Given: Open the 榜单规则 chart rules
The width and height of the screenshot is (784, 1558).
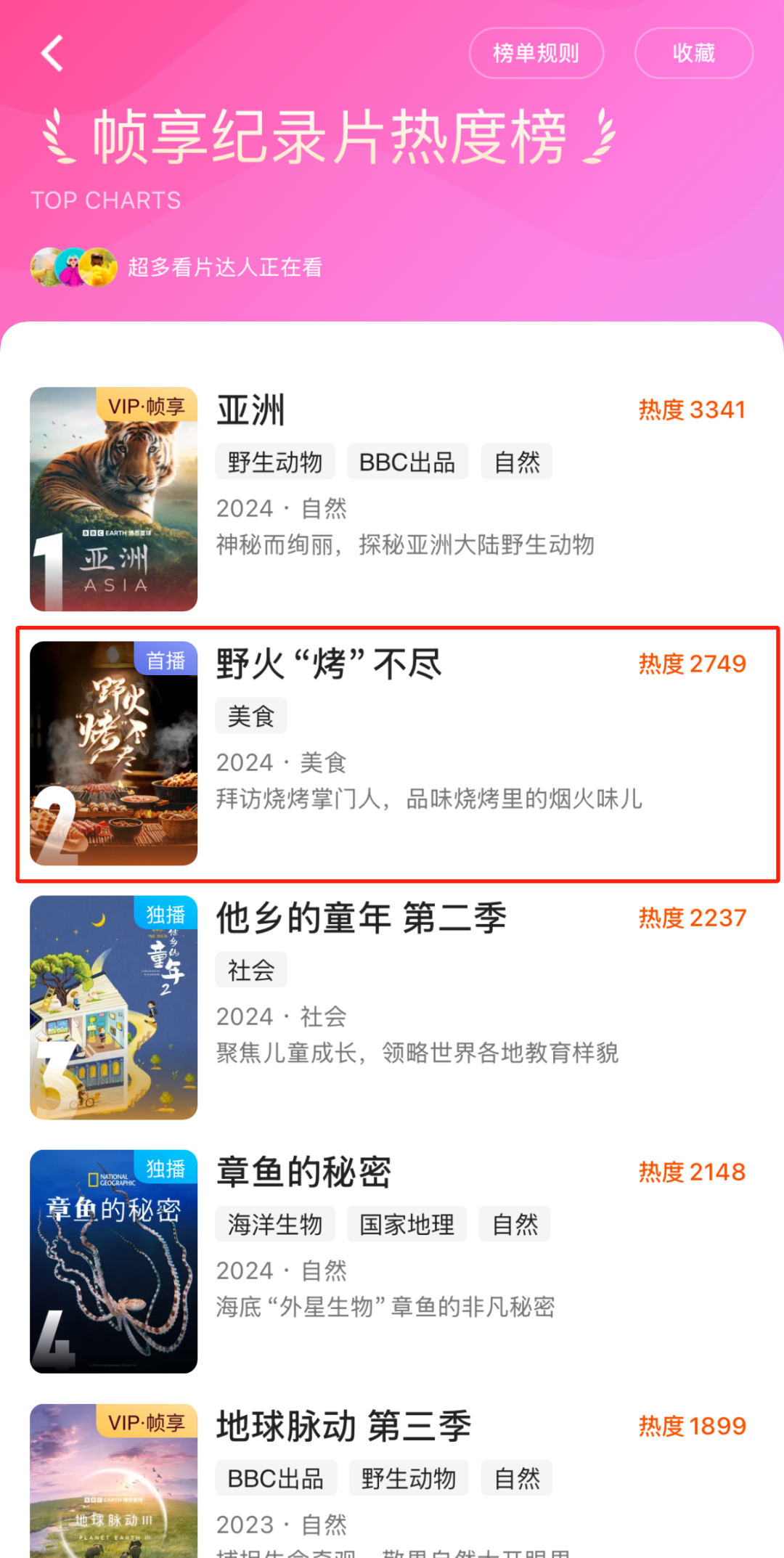Looking at the screenshot, I should [x=536, y=53].
